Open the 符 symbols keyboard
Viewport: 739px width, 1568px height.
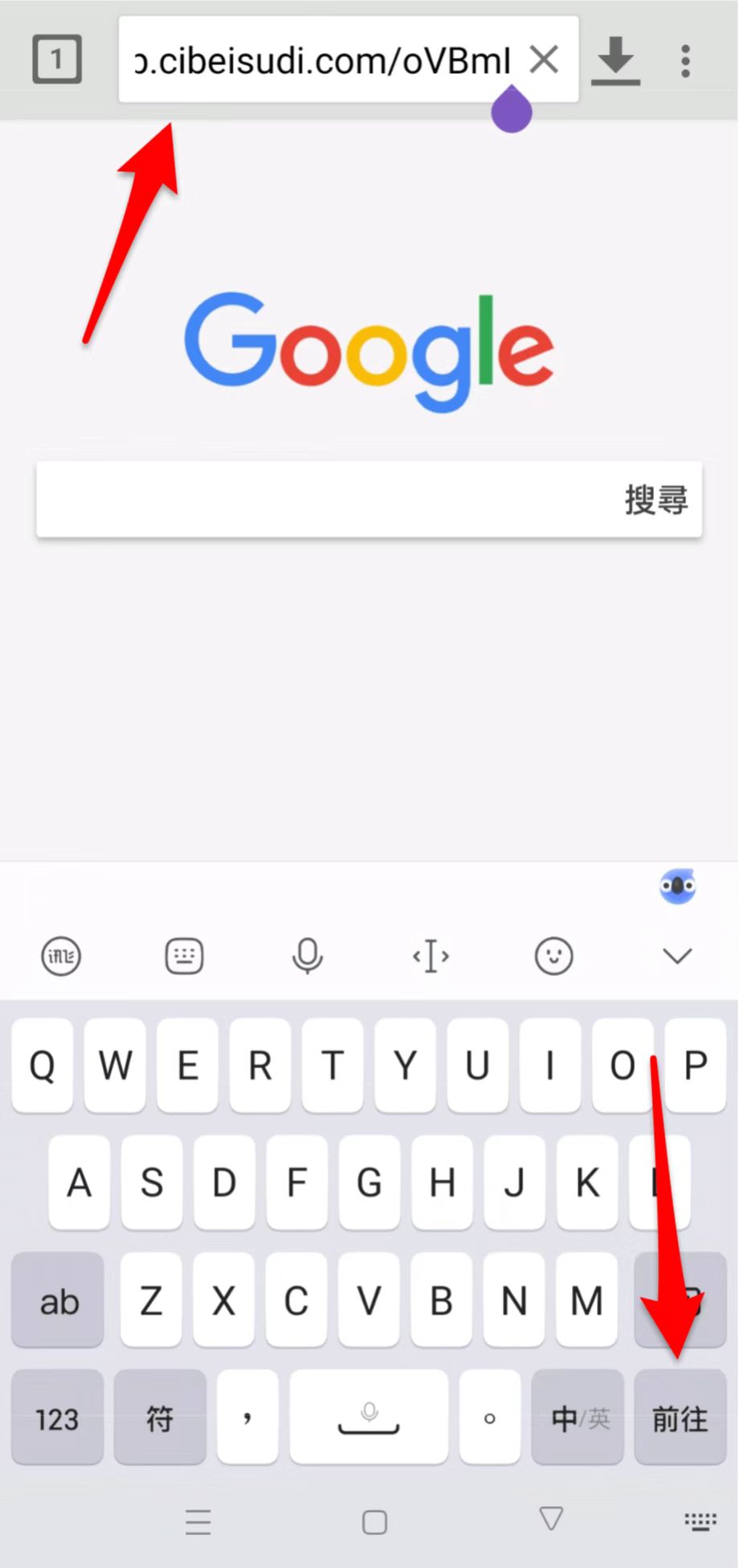click(160, 1418)
